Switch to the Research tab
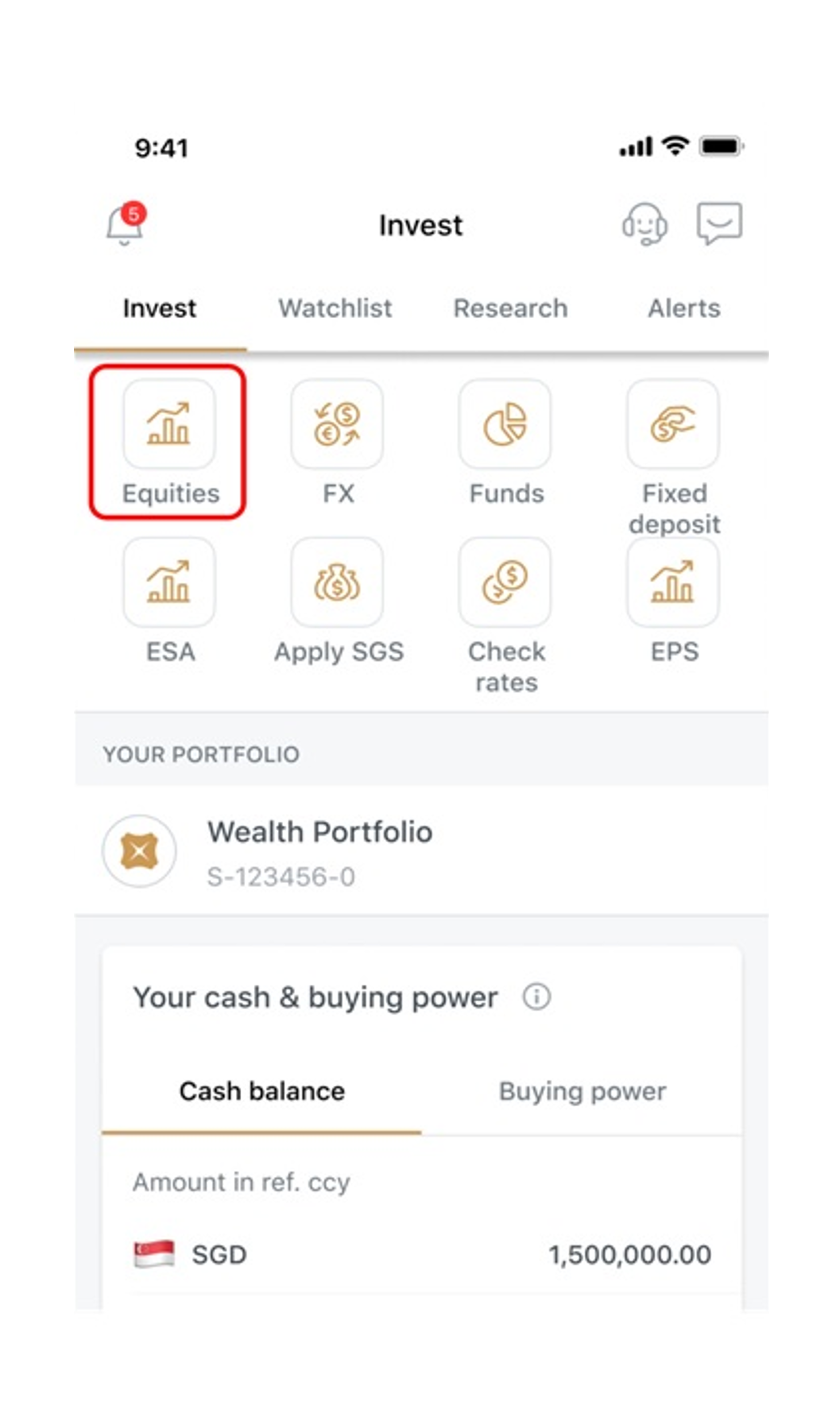Image resolution: width=840 pixels, height=1421 pixels. coord(510,308)
